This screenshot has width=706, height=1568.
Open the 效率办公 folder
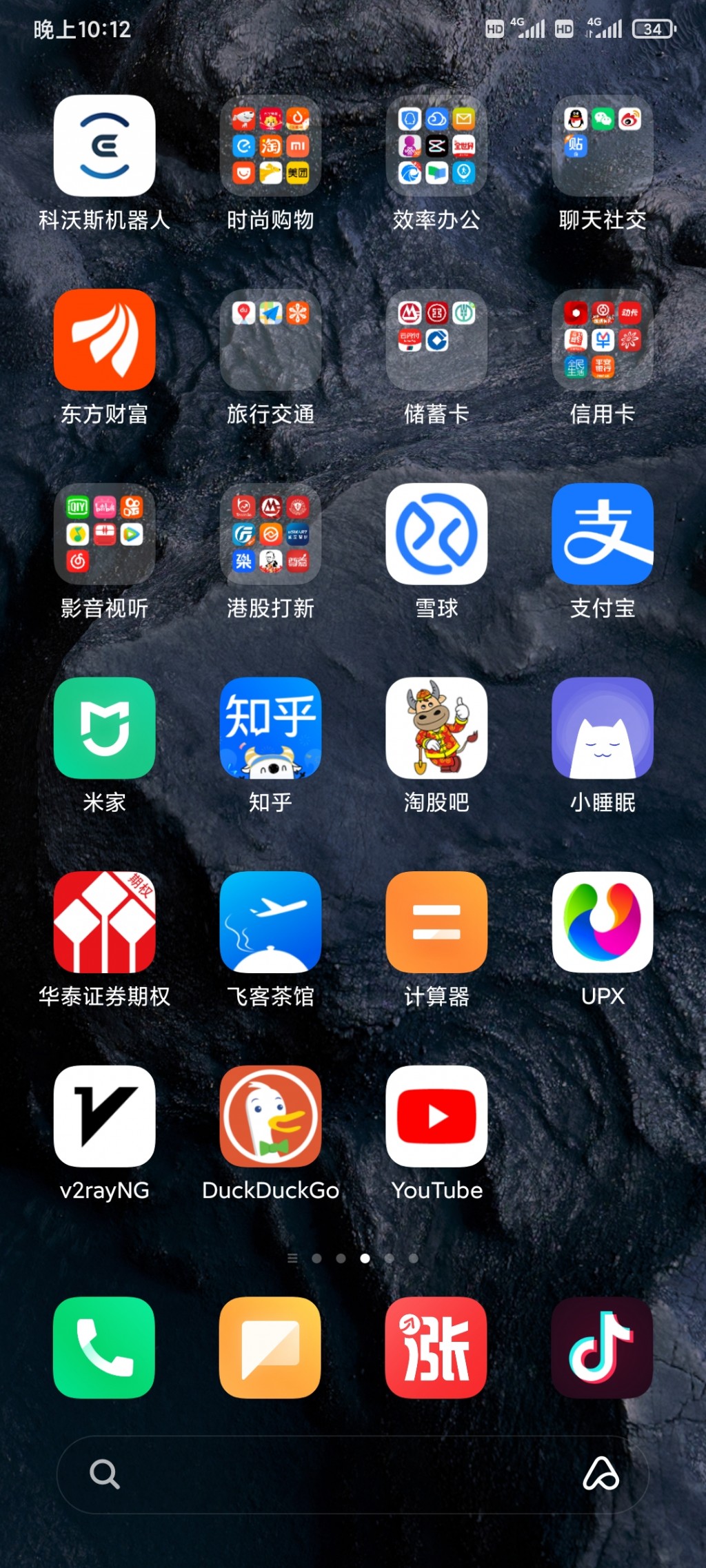(x=436, y=145)
